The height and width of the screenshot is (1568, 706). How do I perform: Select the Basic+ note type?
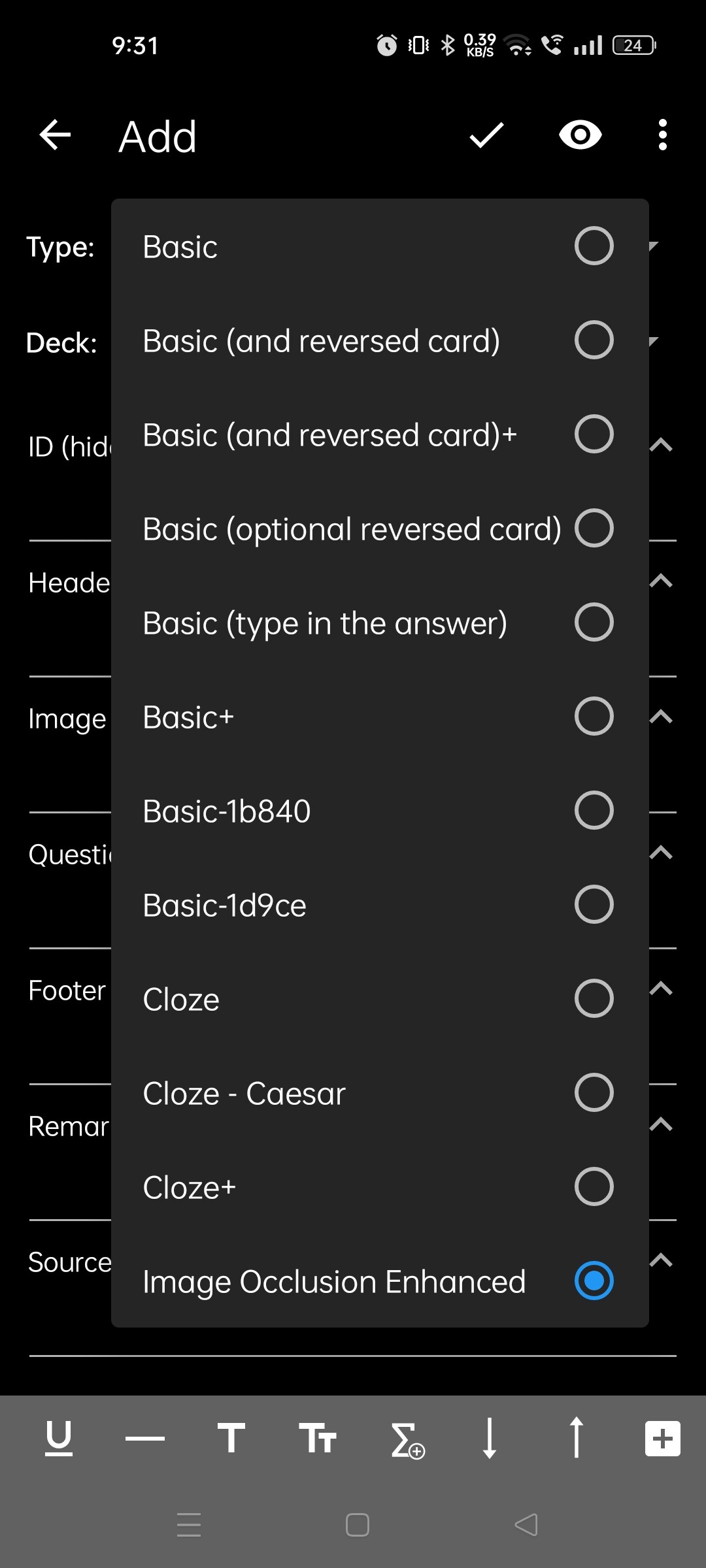point(379,717)
